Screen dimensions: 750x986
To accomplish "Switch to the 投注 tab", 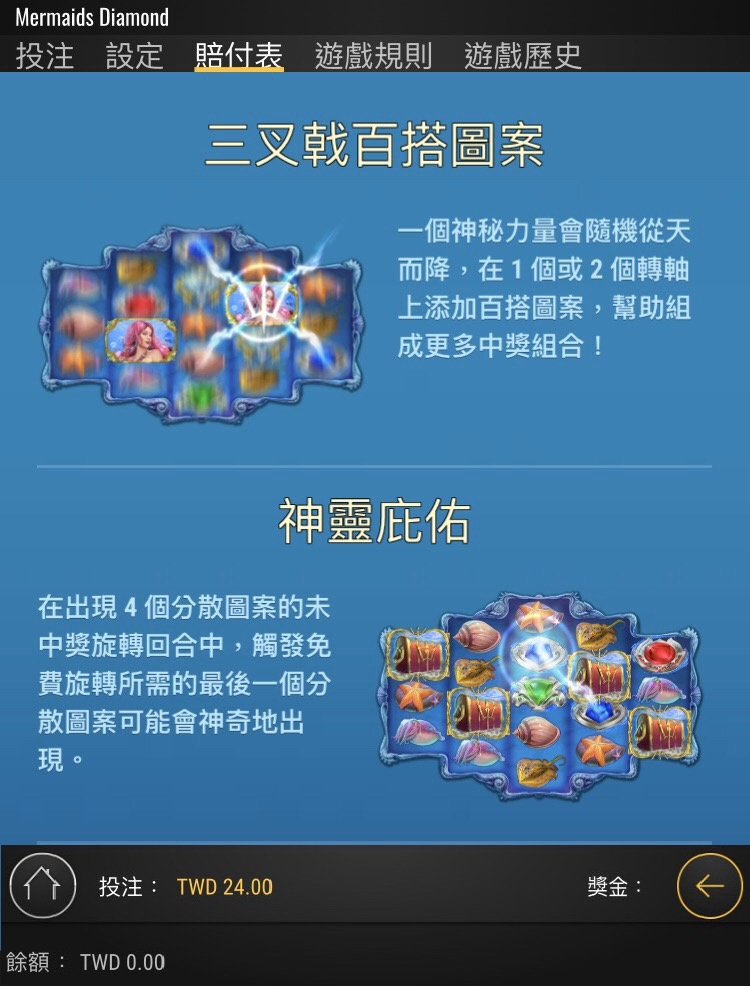I will [x=45, y=55].
